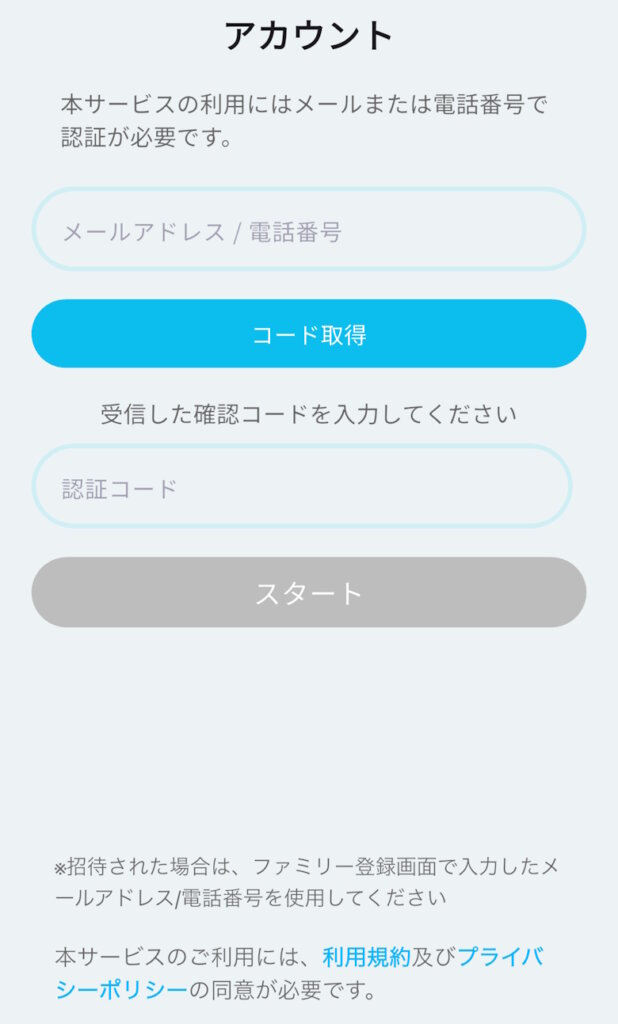Tap the スタート button
This screenshot has width=618, height=1024.
308,593
